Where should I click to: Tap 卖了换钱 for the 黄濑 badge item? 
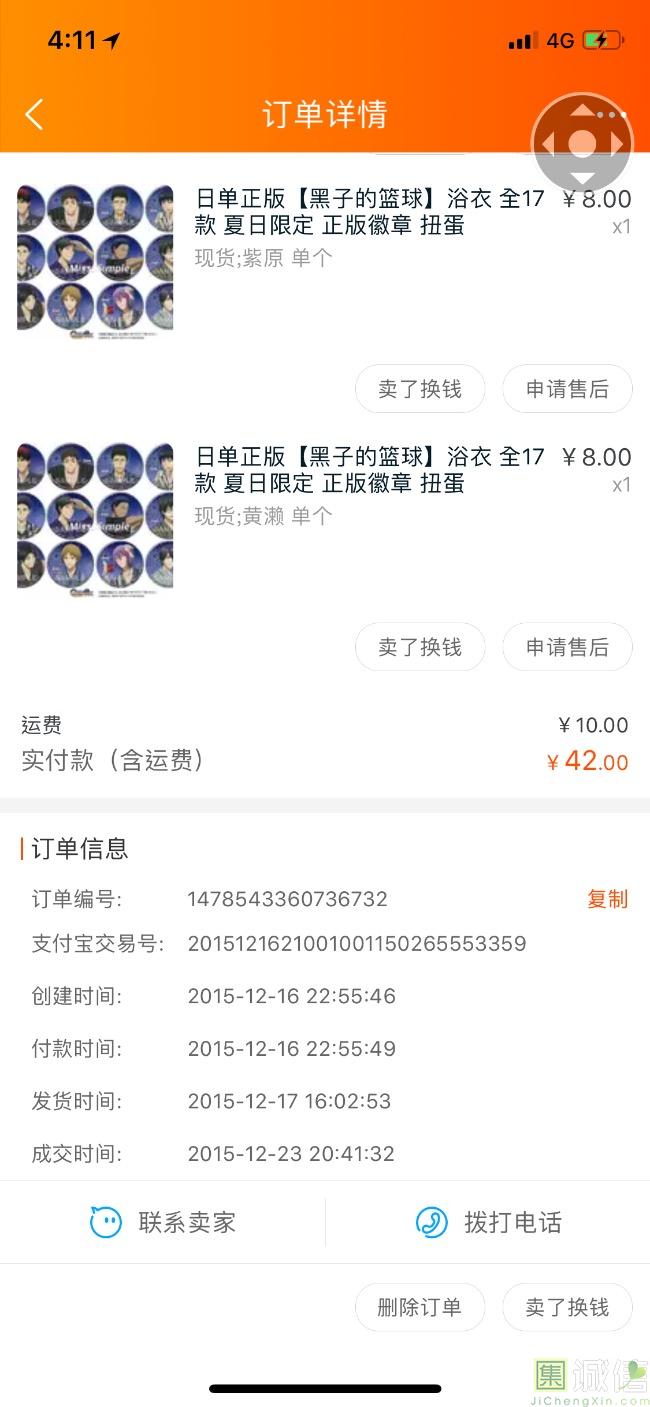(x=420, y=647)
